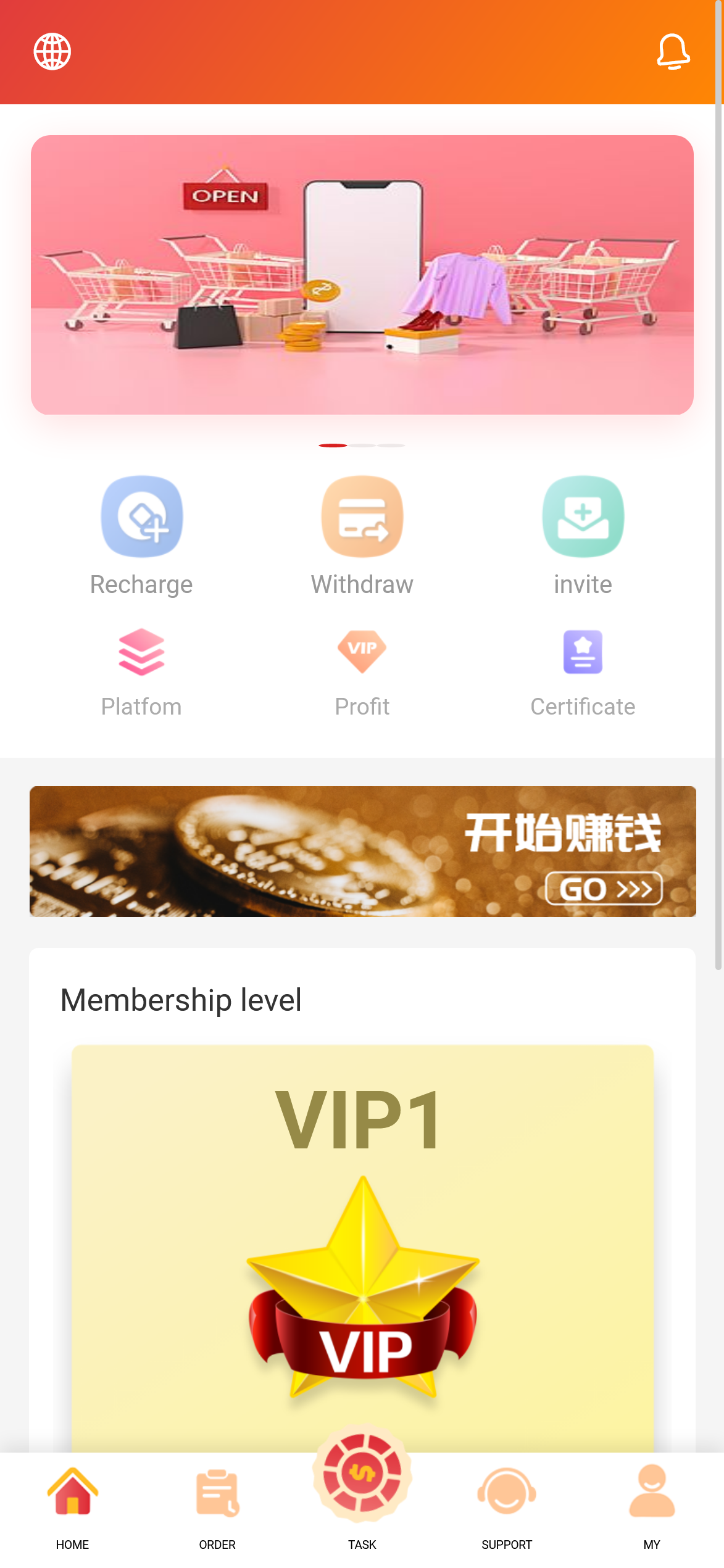Open the Profit VIP shortcut
Viewport: 724px width, 1568px height.
pos(362,672)
